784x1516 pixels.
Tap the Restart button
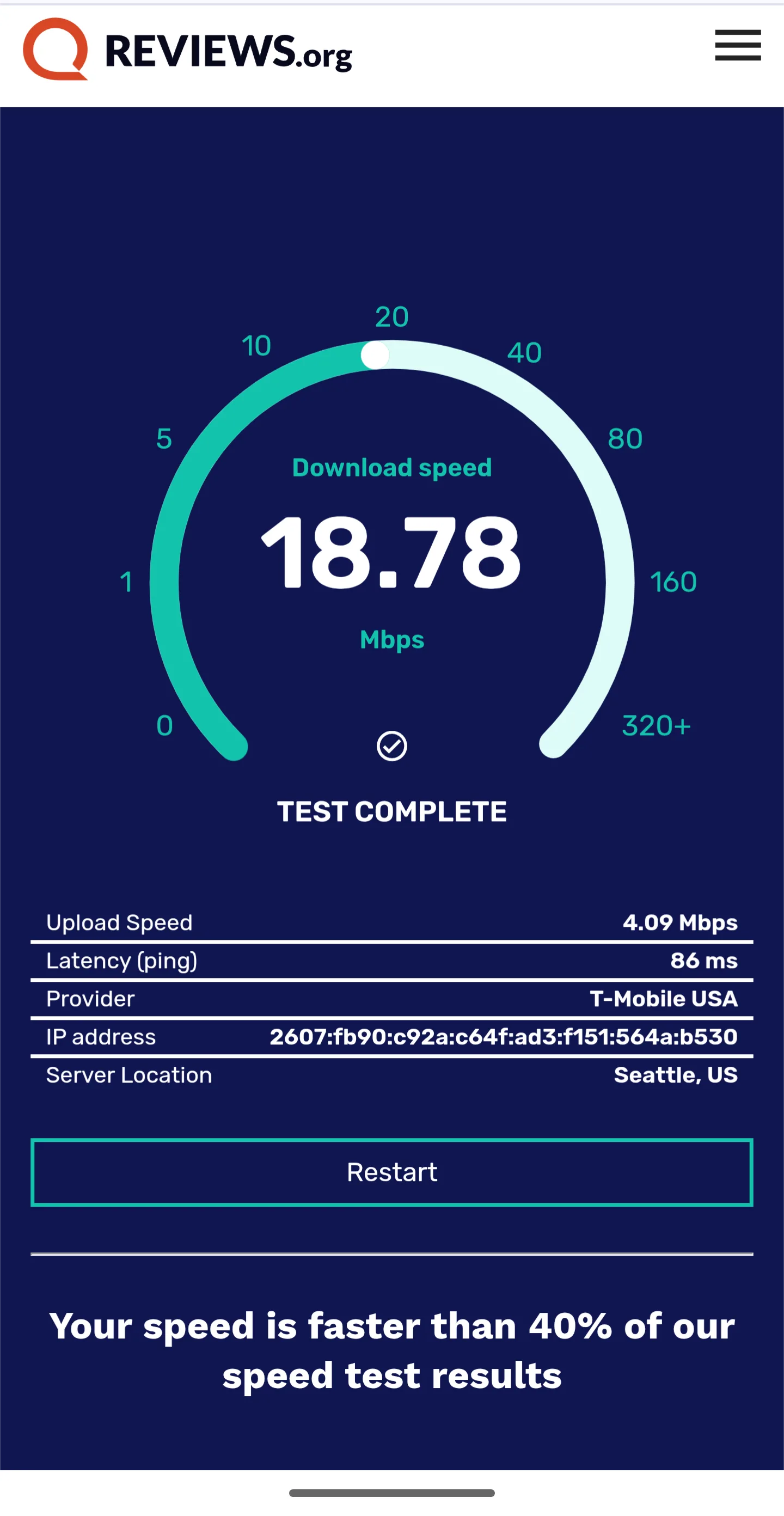coord(392,1172)
